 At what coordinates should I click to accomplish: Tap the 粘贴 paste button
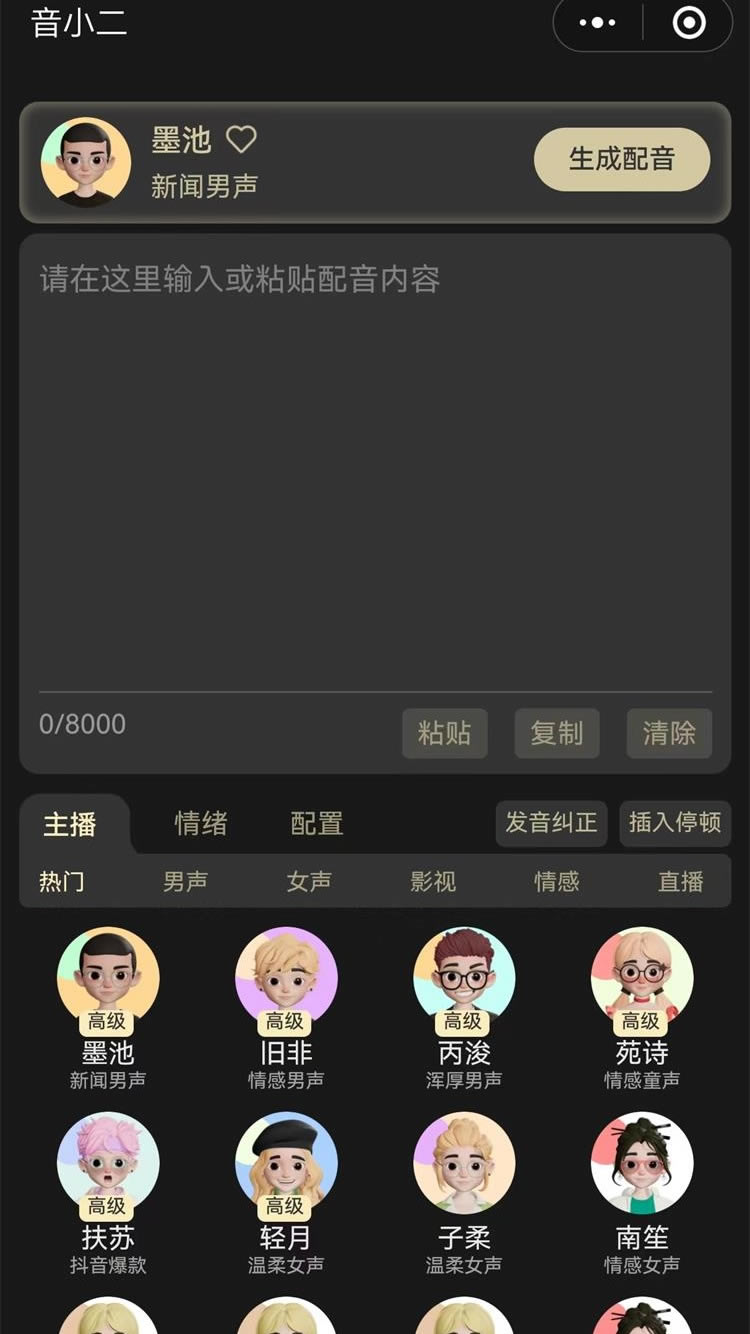point(444,733)
